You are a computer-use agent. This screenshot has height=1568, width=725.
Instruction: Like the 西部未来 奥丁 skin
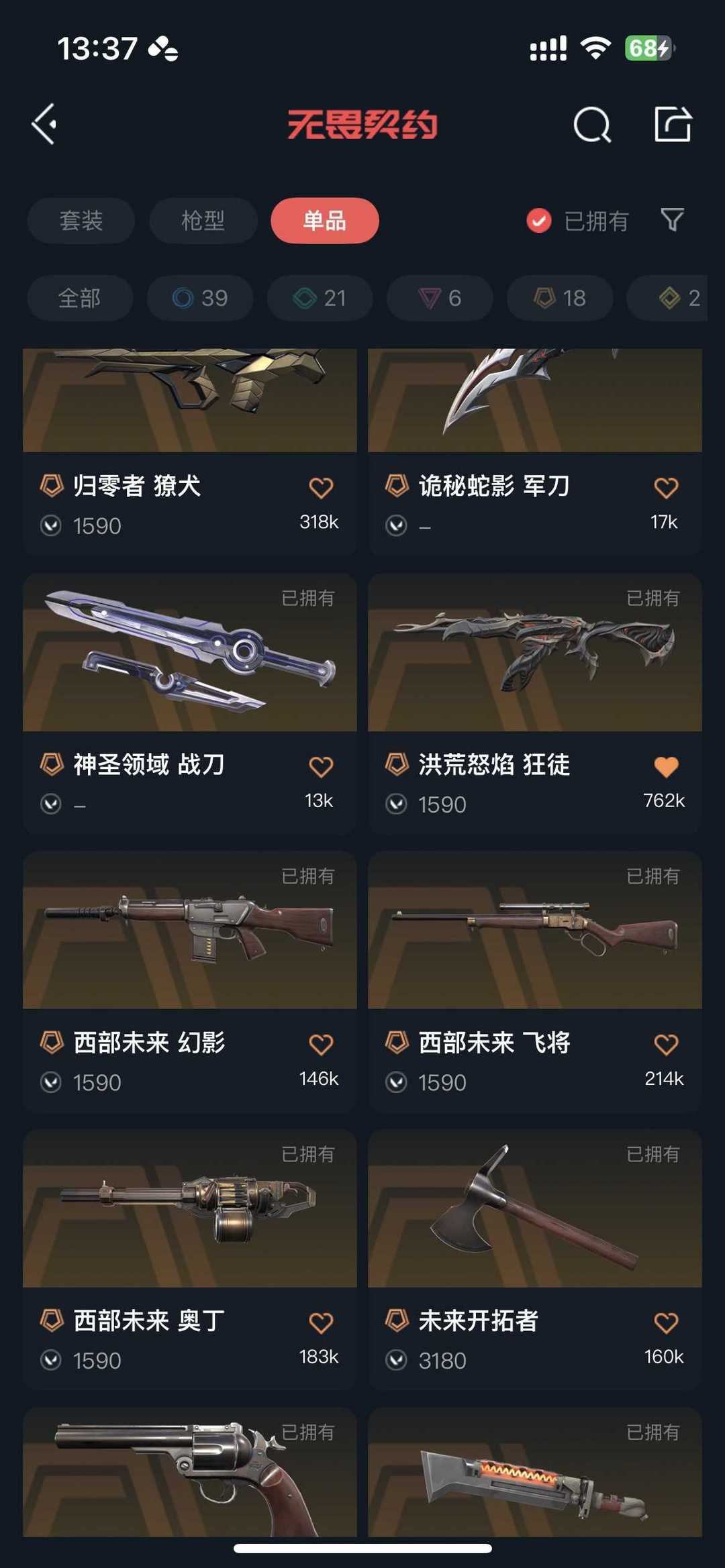point(321,1323)
